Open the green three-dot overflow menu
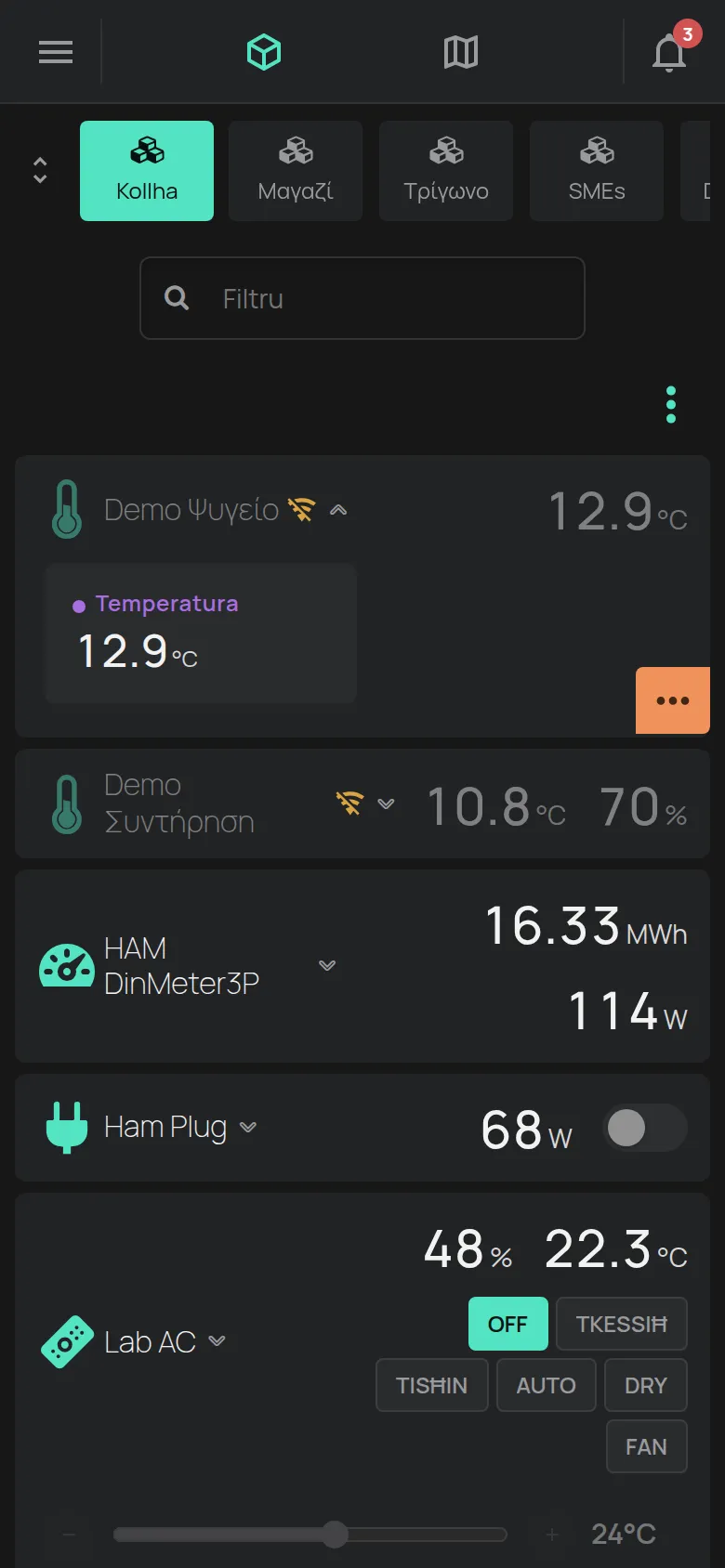 671,405
